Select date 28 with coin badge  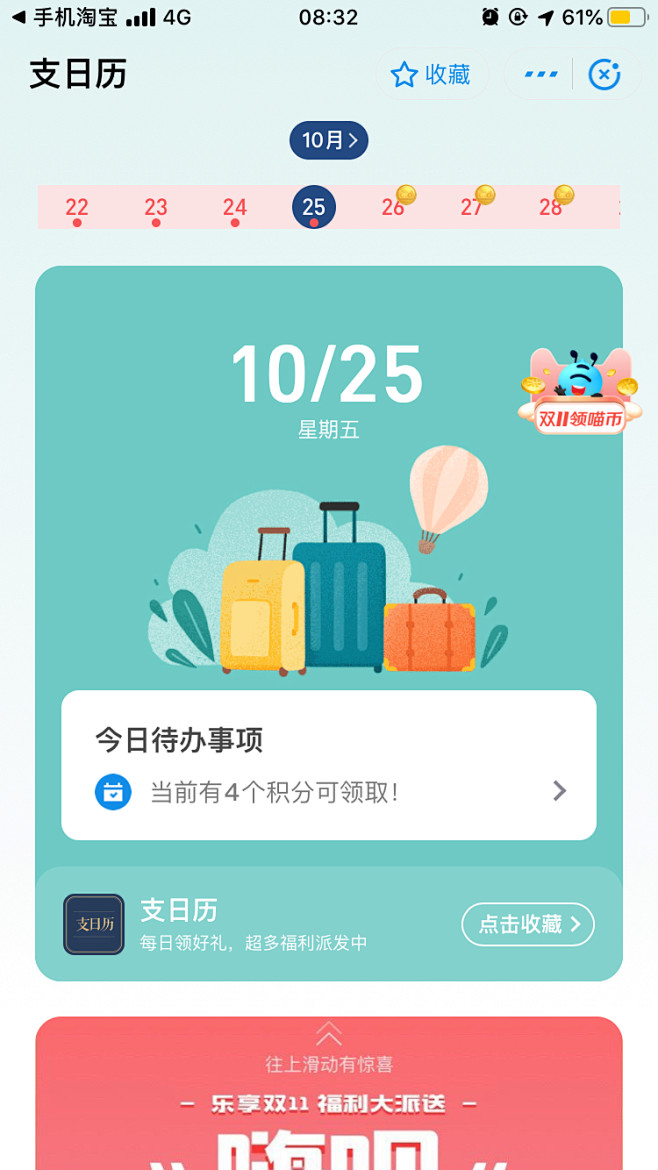552,207
